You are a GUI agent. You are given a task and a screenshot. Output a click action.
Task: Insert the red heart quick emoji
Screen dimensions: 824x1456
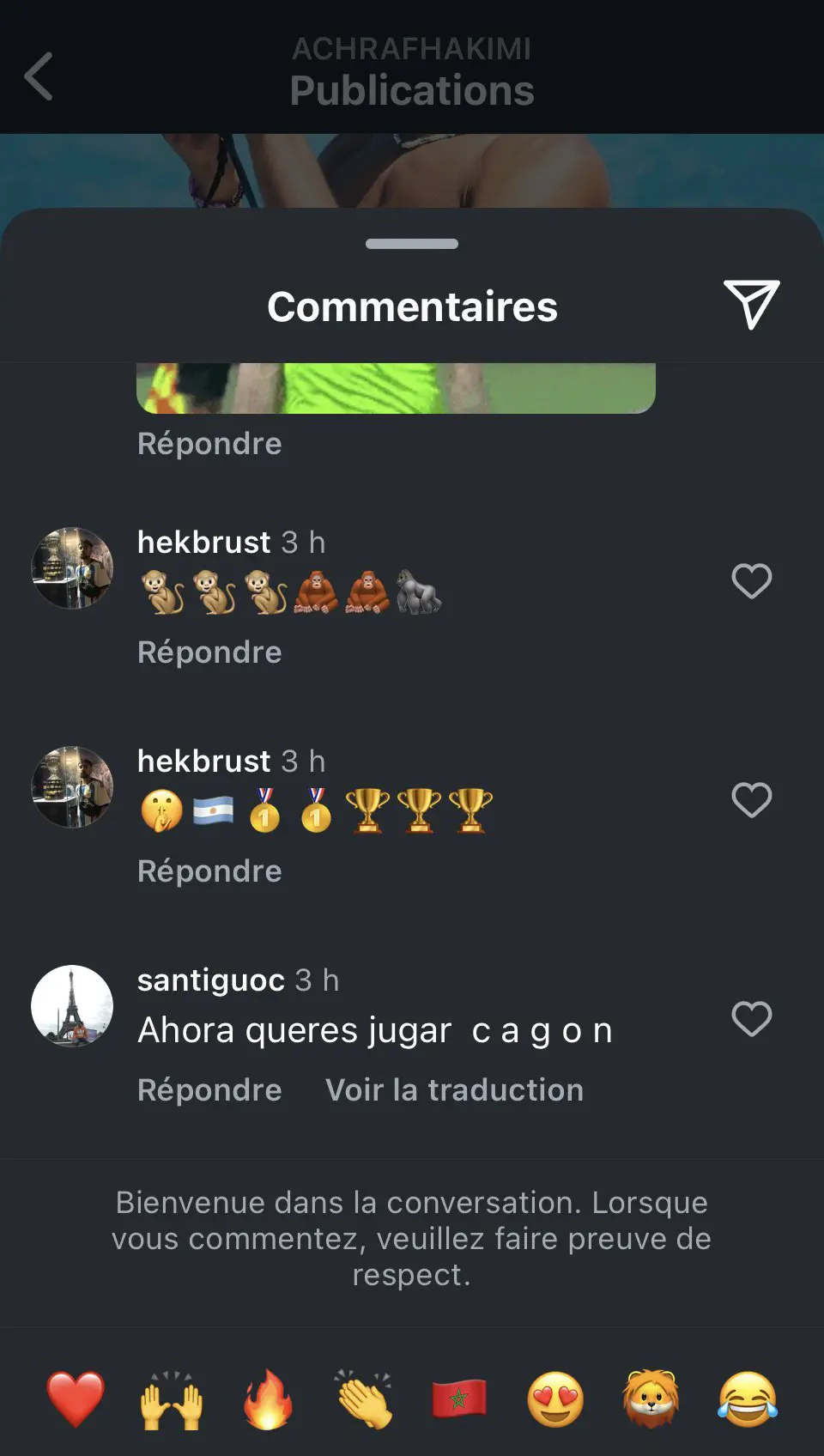pyautogui.click(x=76, y=1399)
